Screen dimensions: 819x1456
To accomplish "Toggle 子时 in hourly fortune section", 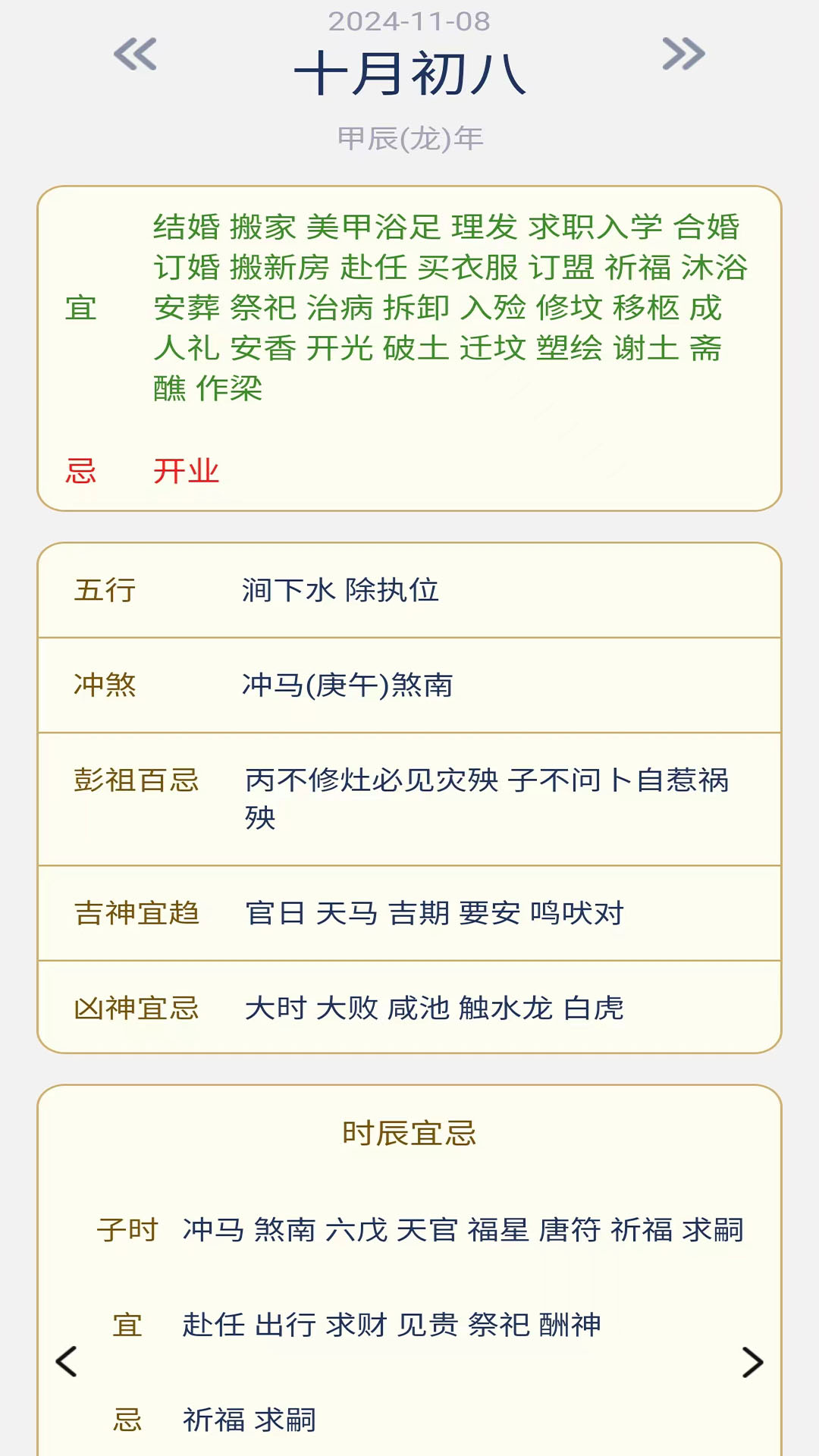I will pos(127,1226).
